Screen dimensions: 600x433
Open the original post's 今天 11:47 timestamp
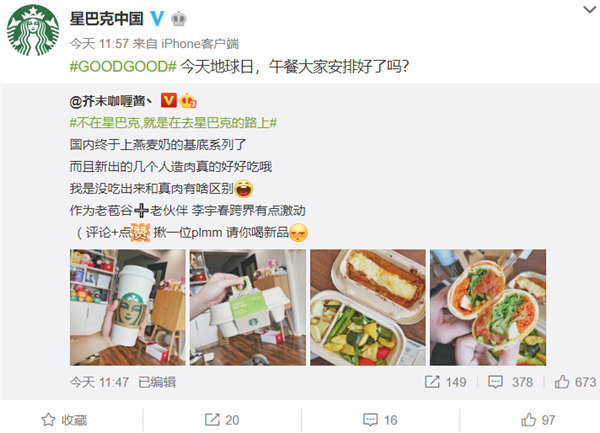[99, 382]
